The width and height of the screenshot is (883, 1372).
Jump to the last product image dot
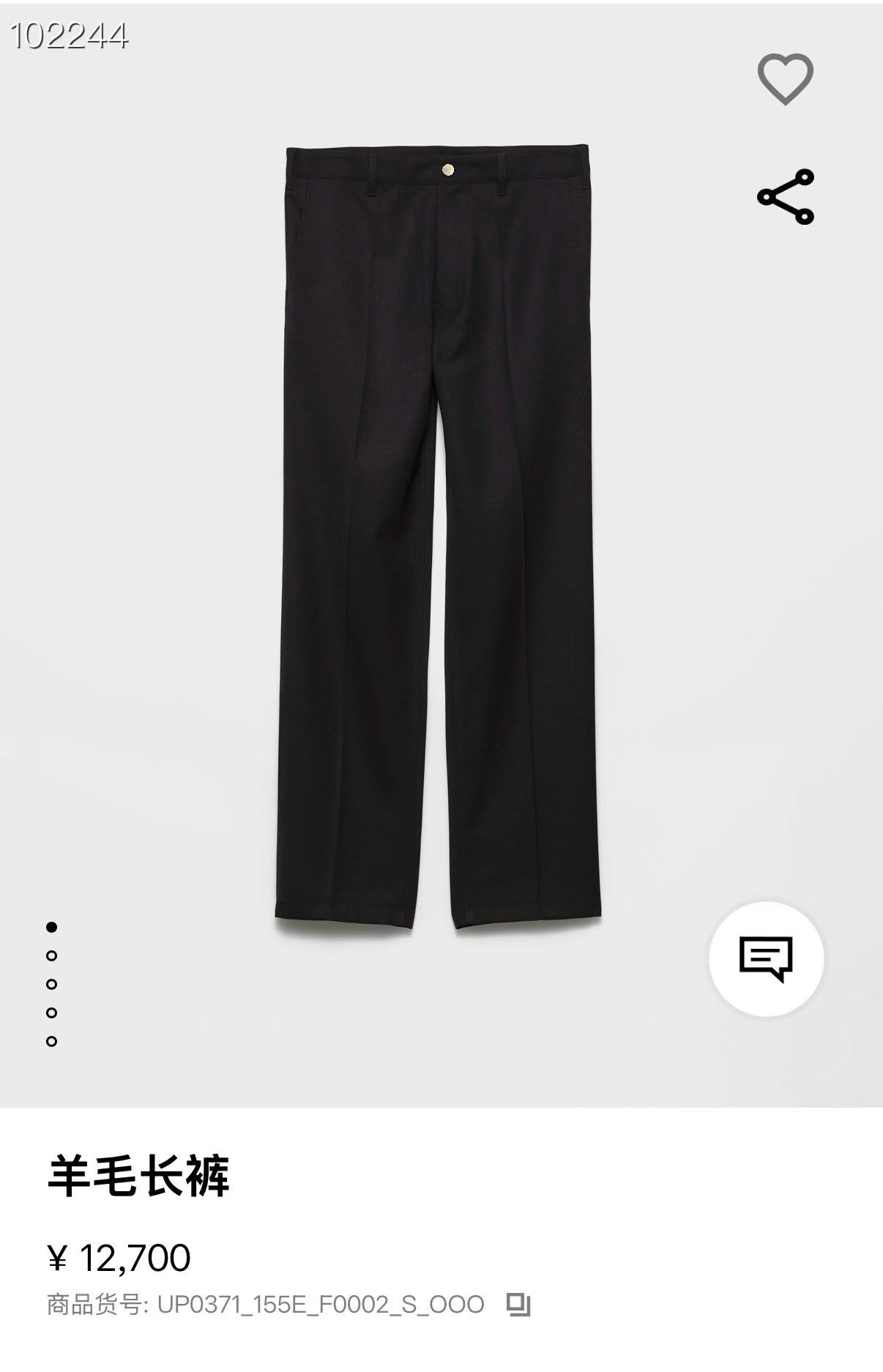[51, 1041]
